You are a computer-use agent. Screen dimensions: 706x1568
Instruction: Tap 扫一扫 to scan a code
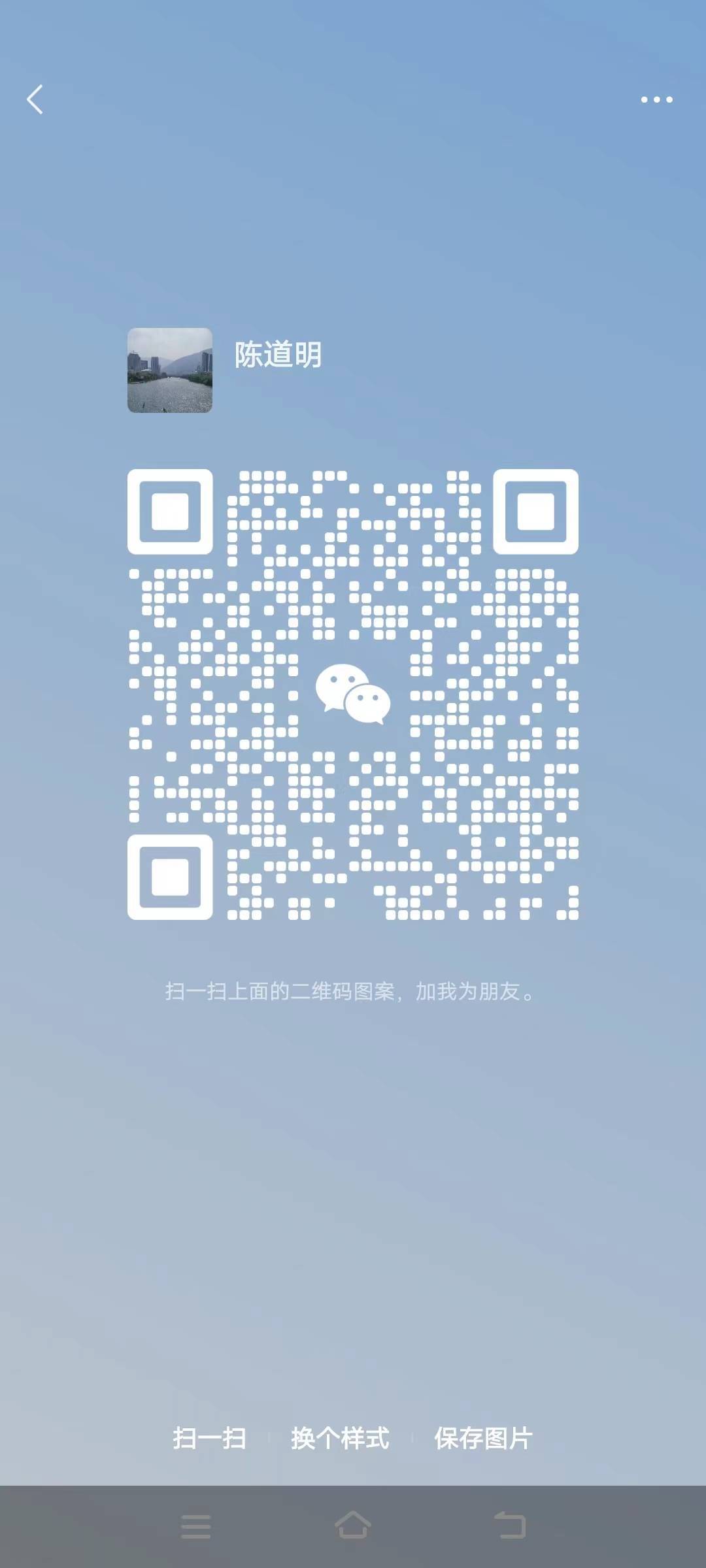209,1438
